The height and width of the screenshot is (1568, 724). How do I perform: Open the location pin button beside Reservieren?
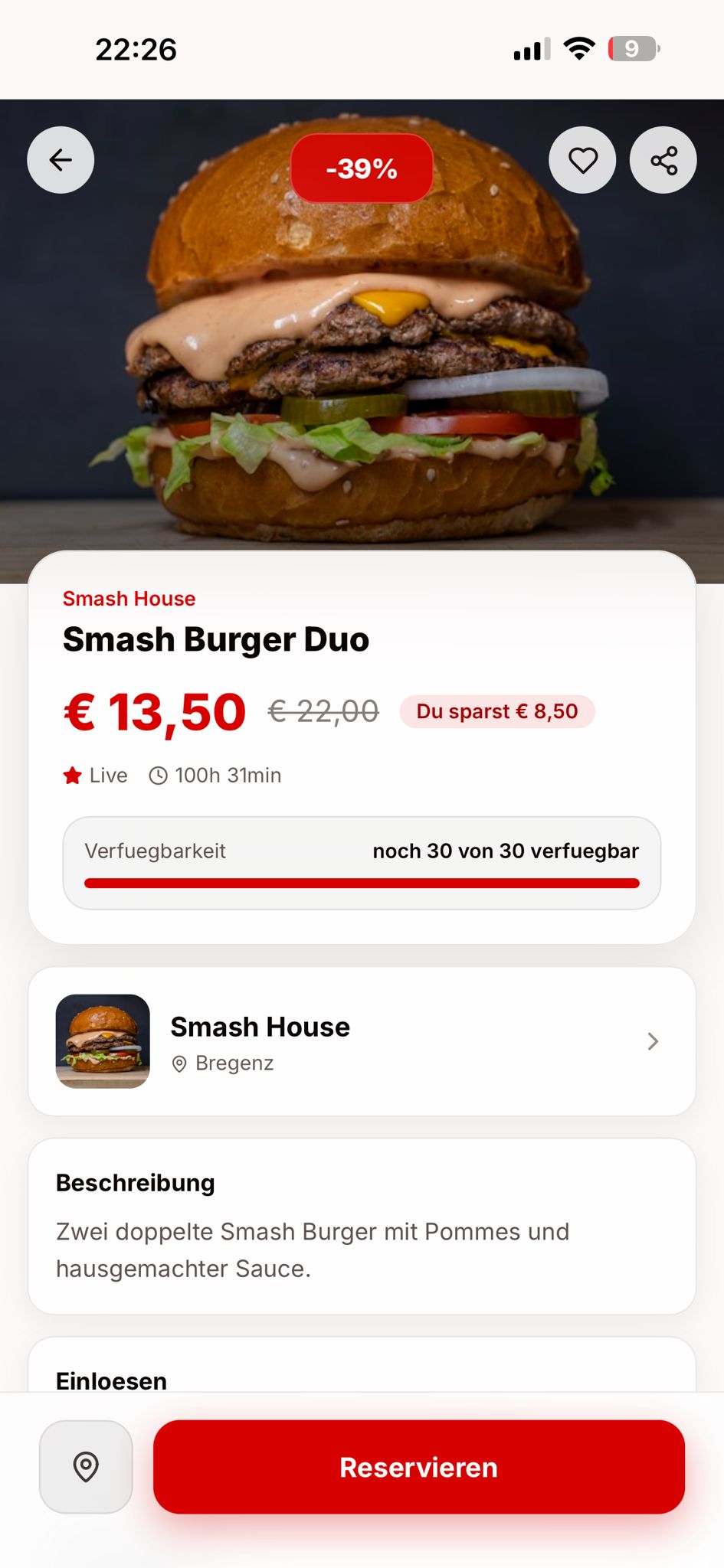(86, 1466)
